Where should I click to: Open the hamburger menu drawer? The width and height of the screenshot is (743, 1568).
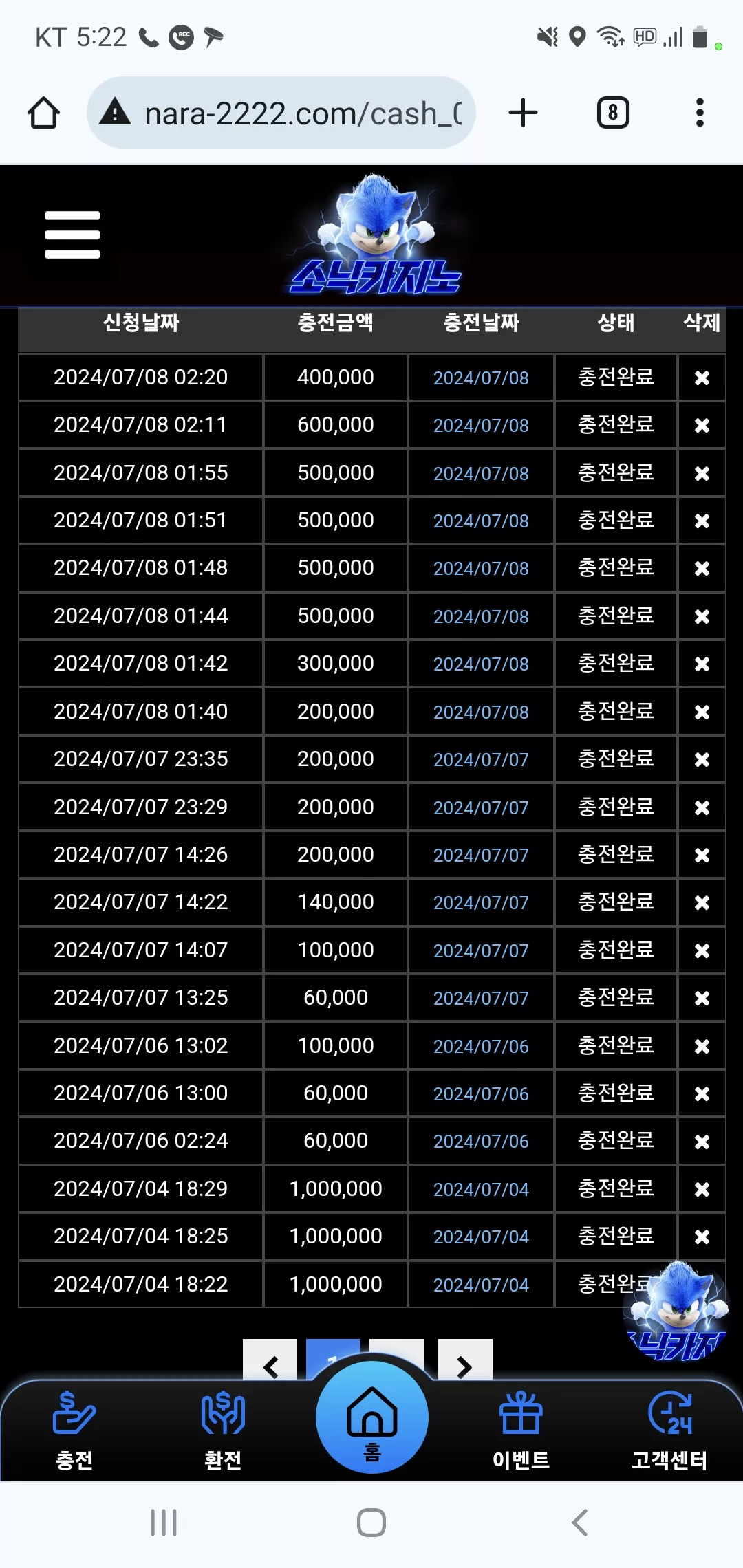tap(72, 235)
